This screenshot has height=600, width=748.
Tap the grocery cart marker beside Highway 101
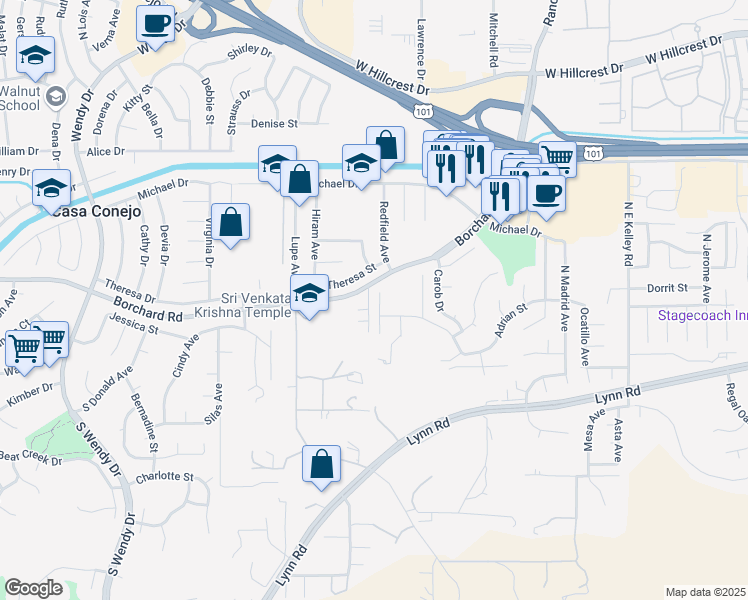560,155
